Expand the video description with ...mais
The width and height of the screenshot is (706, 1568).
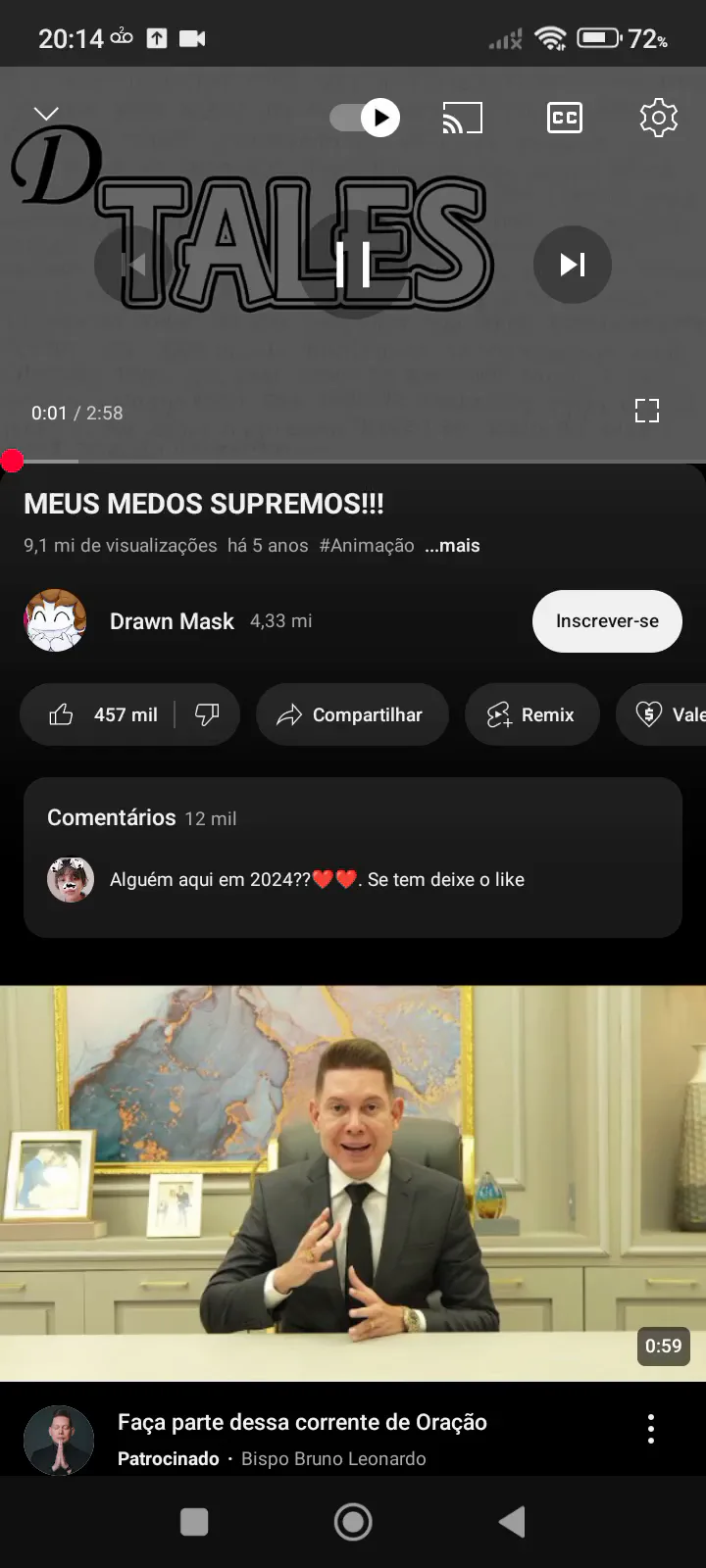tap(452, 546)
